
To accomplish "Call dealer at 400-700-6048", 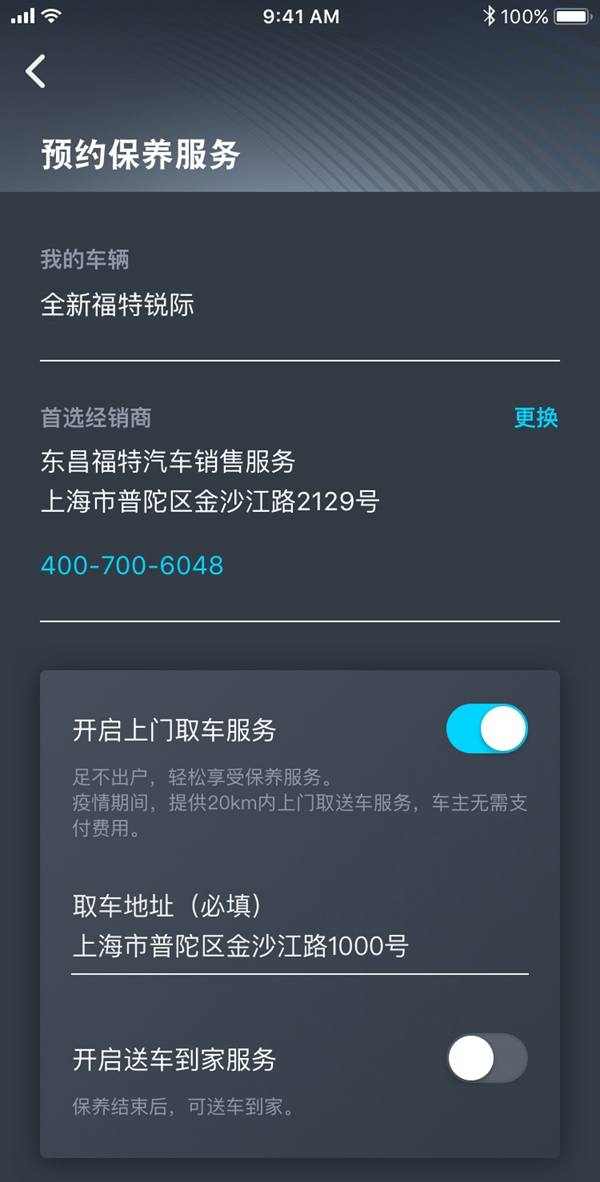I will (x=132, y=565).
